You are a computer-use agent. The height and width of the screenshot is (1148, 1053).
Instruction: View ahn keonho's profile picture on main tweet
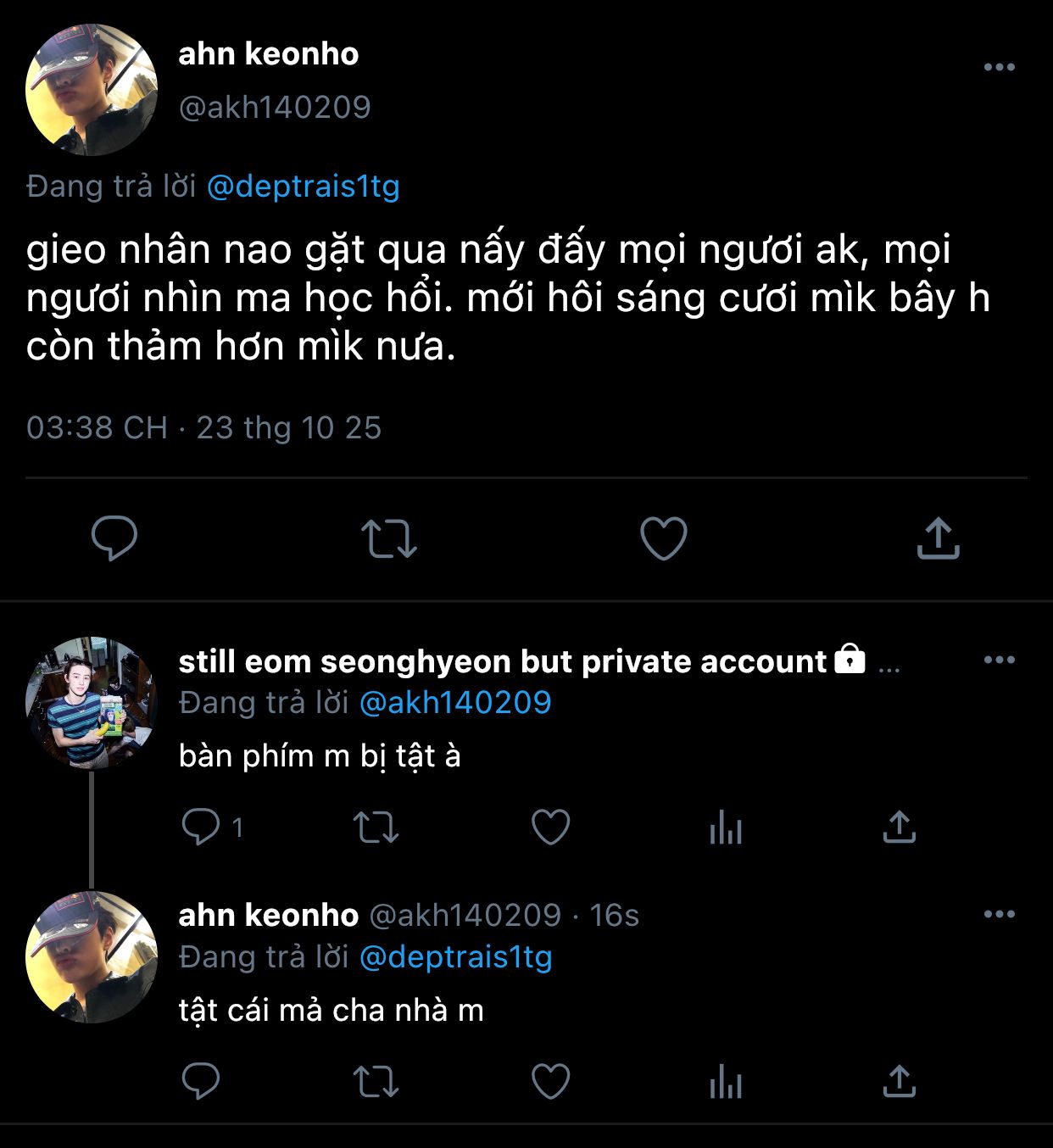tap(92, 90)
